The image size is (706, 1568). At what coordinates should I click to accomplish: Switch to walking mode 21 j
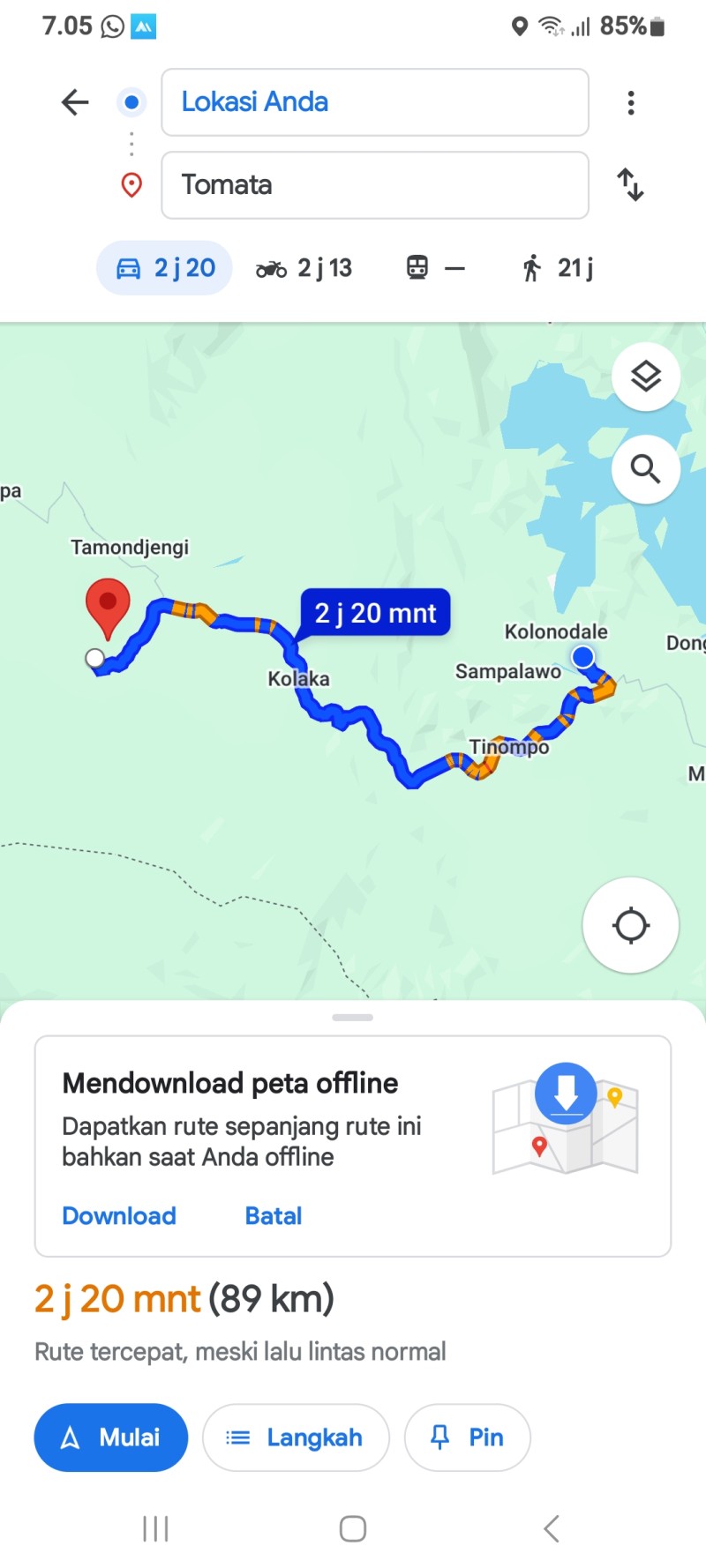coord(558,268)
